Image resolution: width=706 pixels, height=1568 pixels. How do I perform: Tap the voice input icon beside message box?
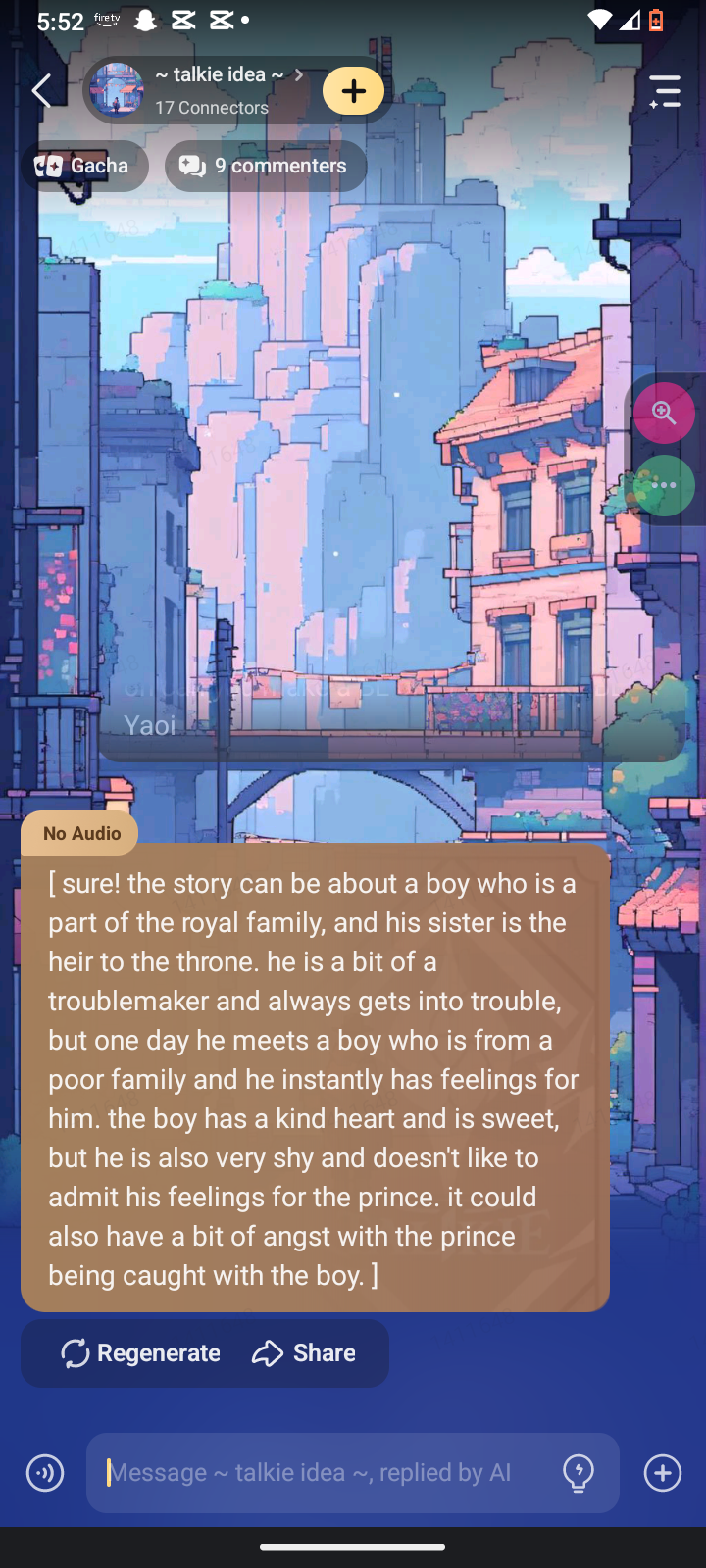tap(45, 1473)
